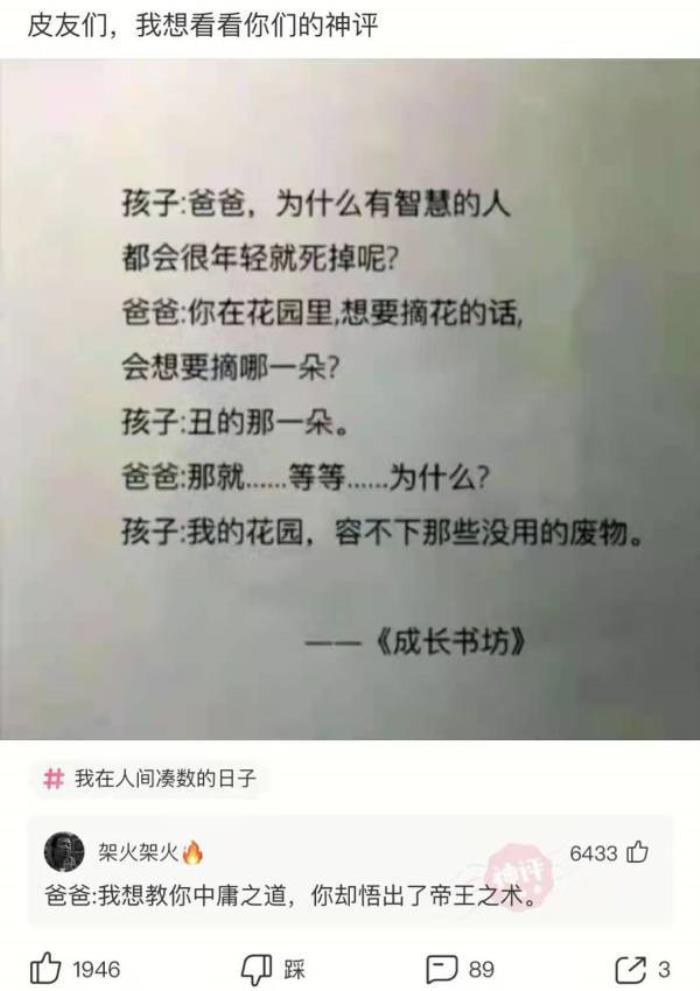The width and height of the screenshot is (700, 991).
Task: Open the 89 comments
Action: pyautogui.click(x=442, y=968)
